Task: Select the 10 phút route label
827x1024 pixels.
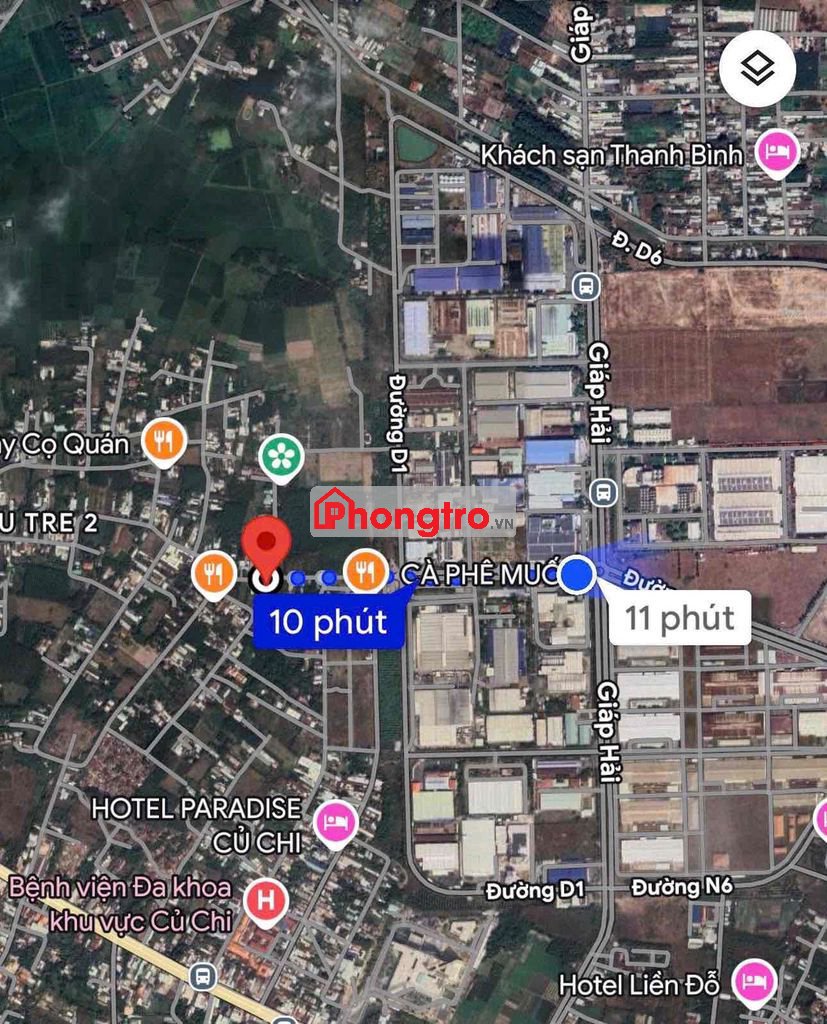Action: tap(328, 622)
